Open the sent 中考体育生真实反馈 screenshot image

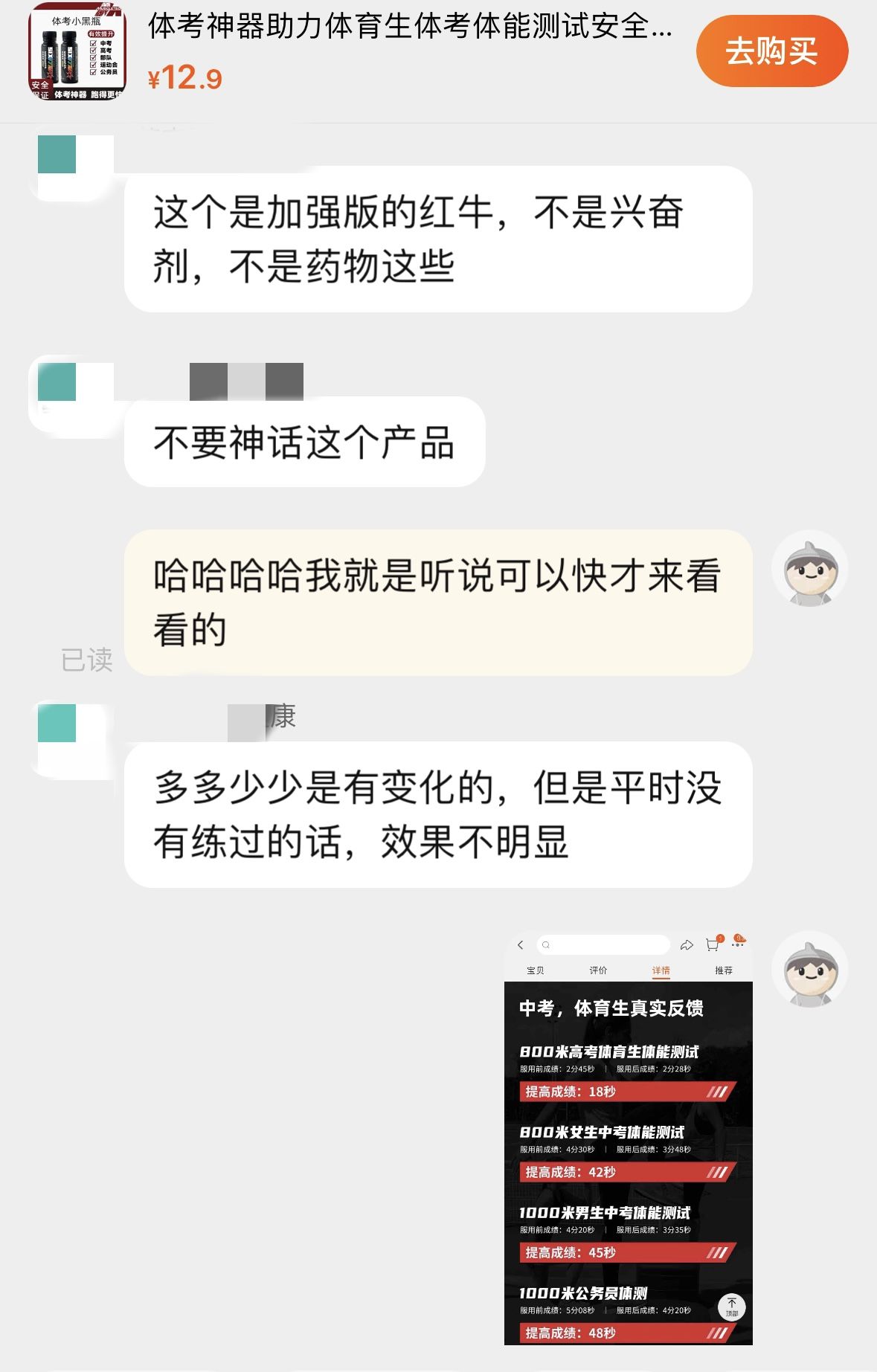628,1138
